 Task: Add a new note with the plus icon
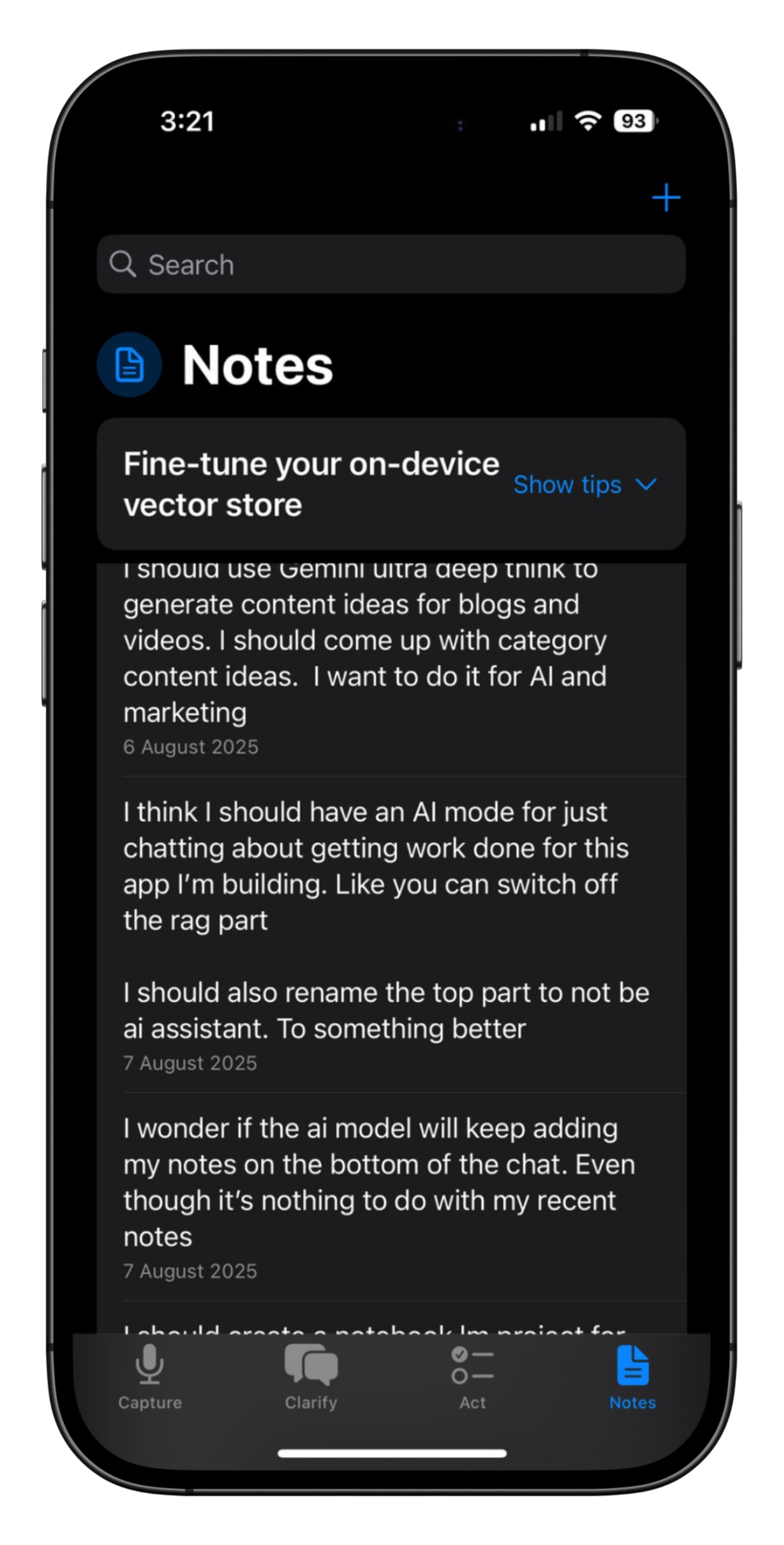tap(666, 197)
